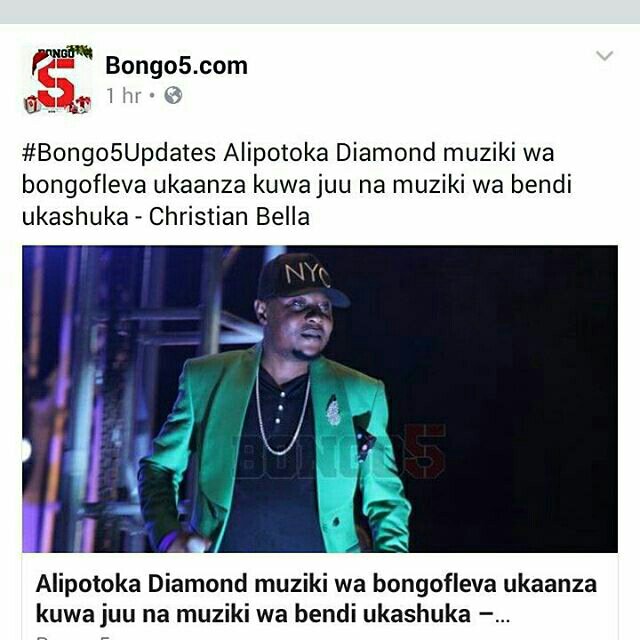The height and width of the screenshot is (640, 640).
Task: Expand the post options chevron
Action: [x=604, y=57]
